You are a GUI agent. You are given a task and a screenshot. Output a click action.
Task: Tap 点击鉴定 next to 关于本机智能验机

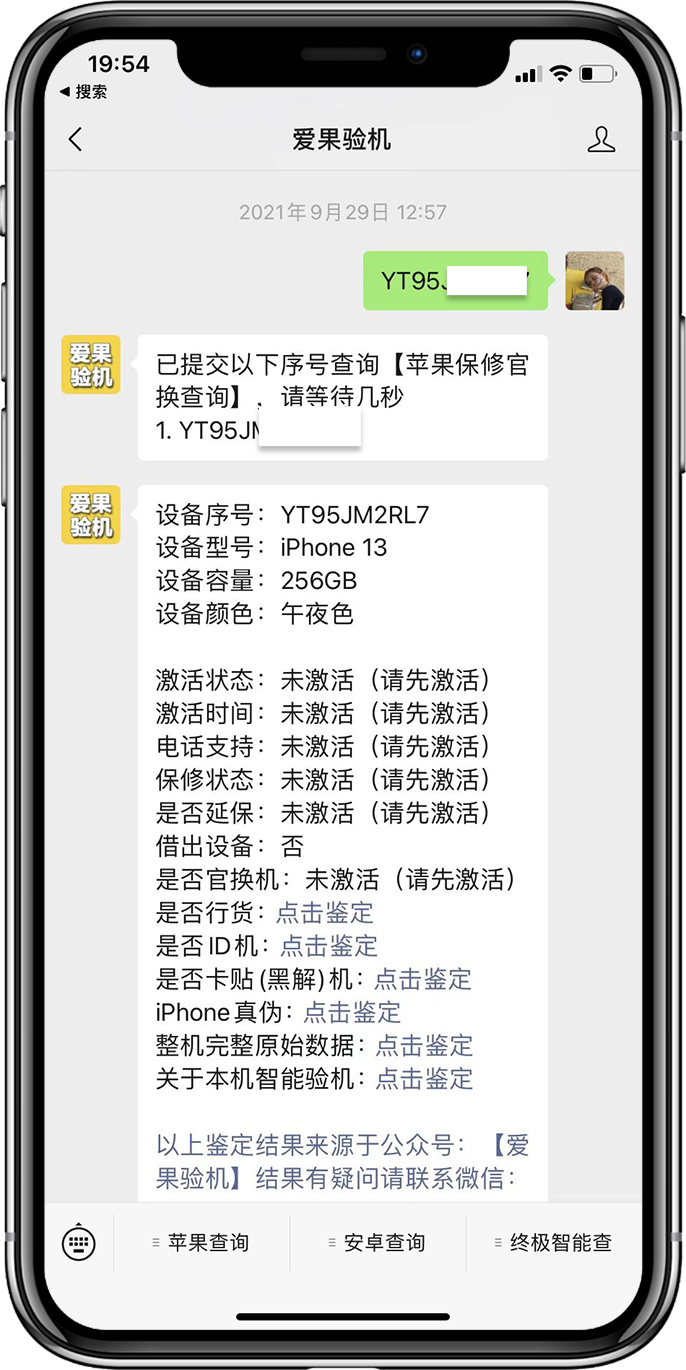tap(424, 1079)
